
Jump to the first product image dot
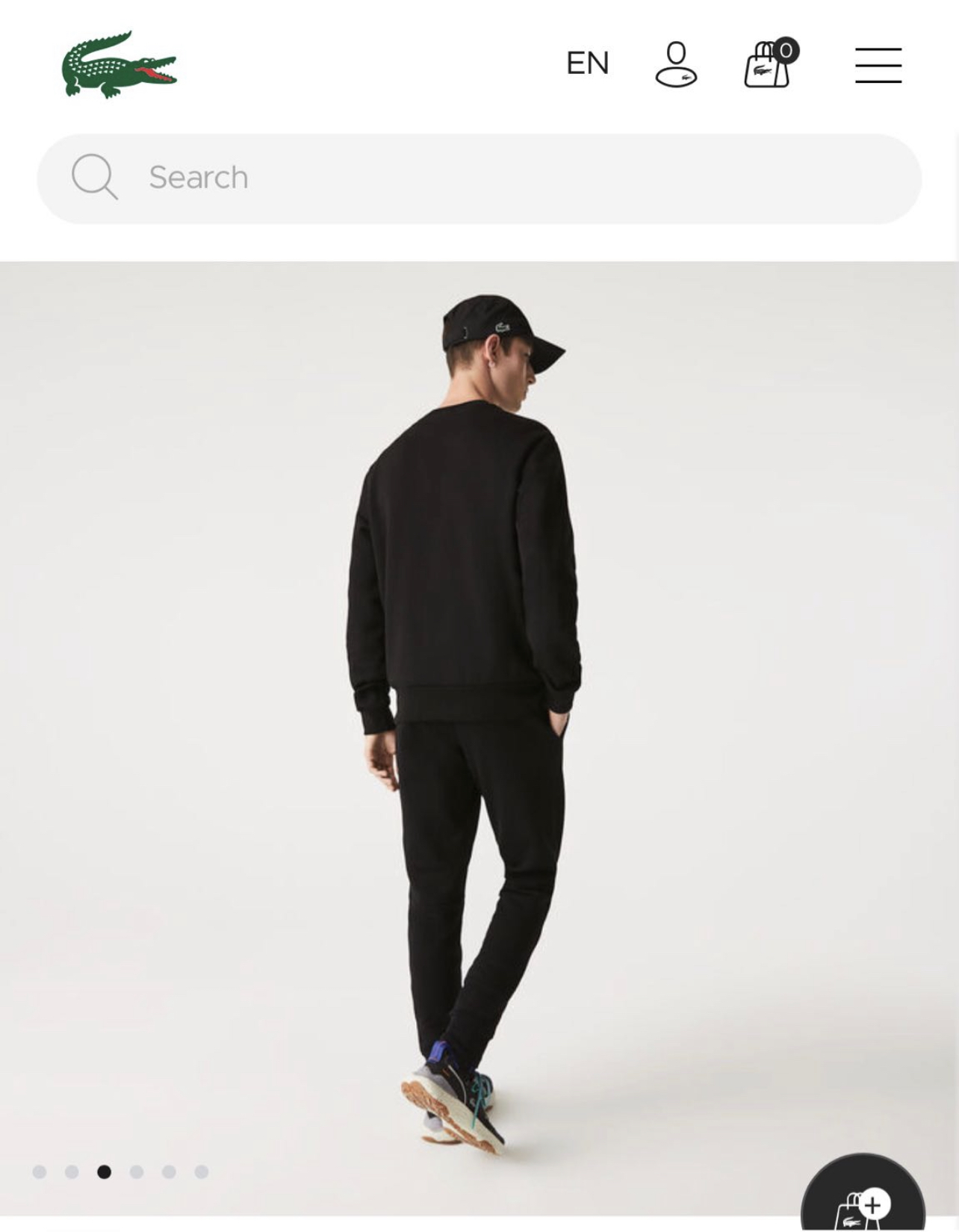point(40,1171)
